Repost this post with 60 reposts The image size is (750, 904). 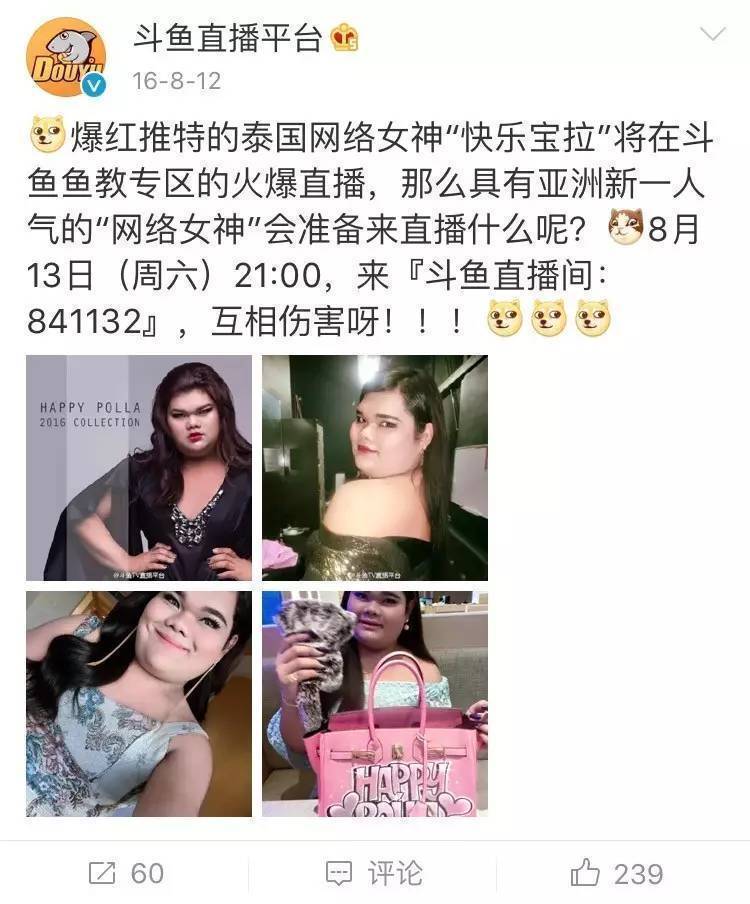(126, 873)
